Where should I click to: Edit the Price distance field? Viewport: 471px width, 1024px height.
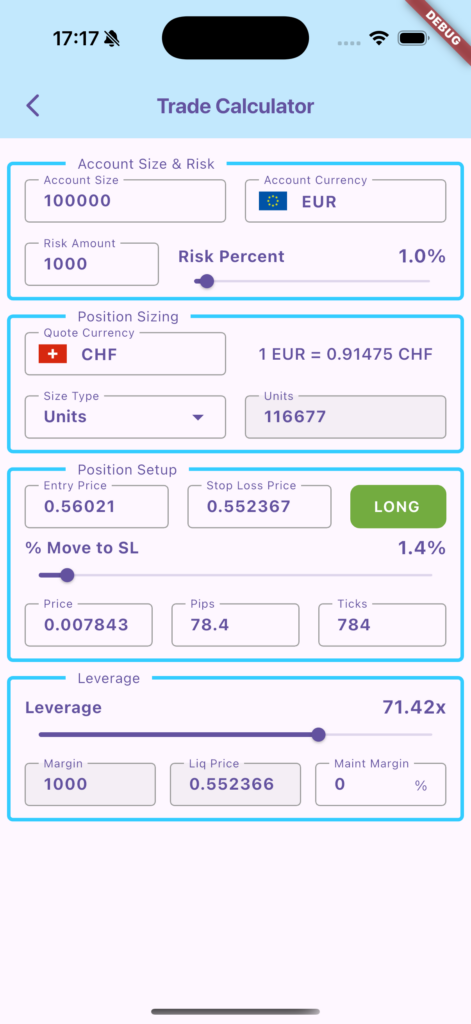pyautogui.click(x=88, y=624)
